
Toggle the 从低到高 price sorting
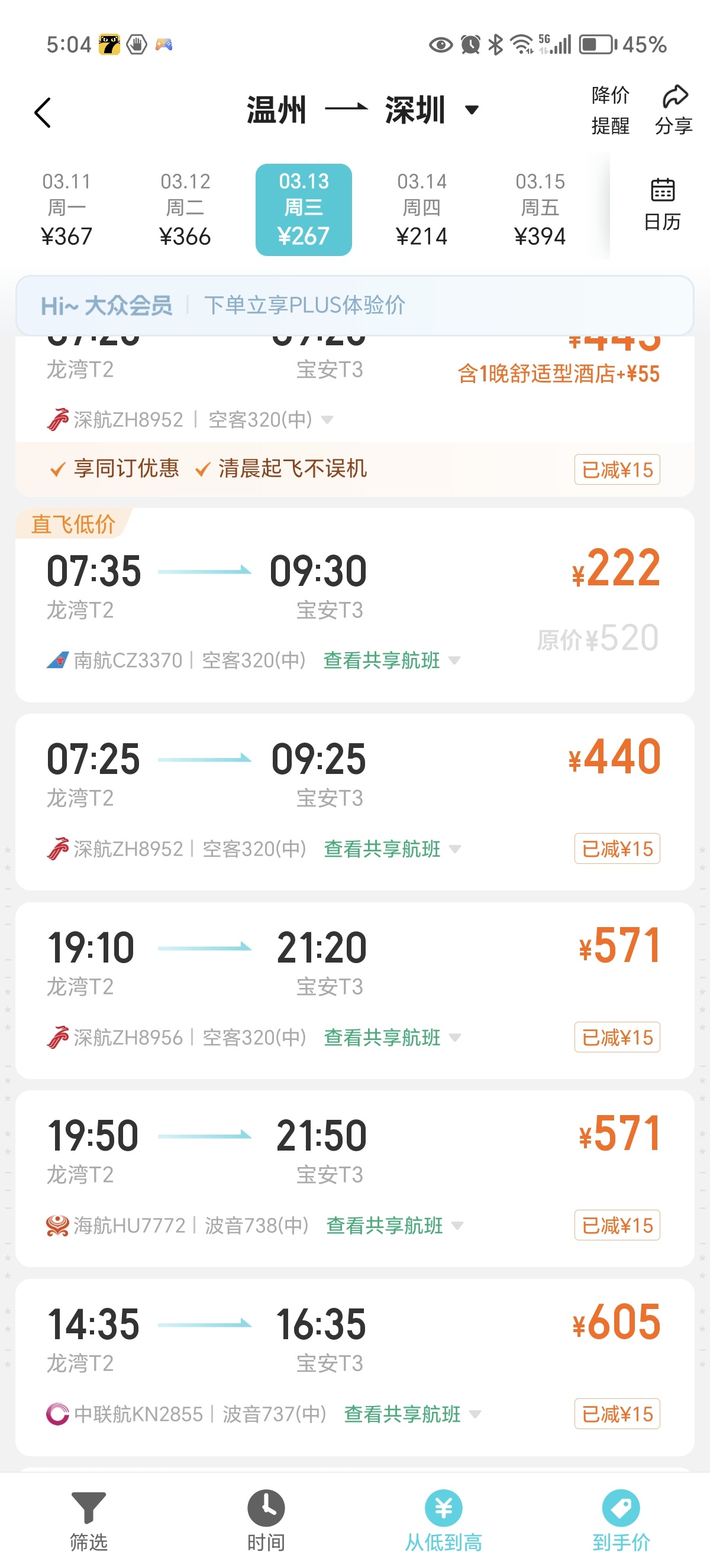pos(443,1521)
